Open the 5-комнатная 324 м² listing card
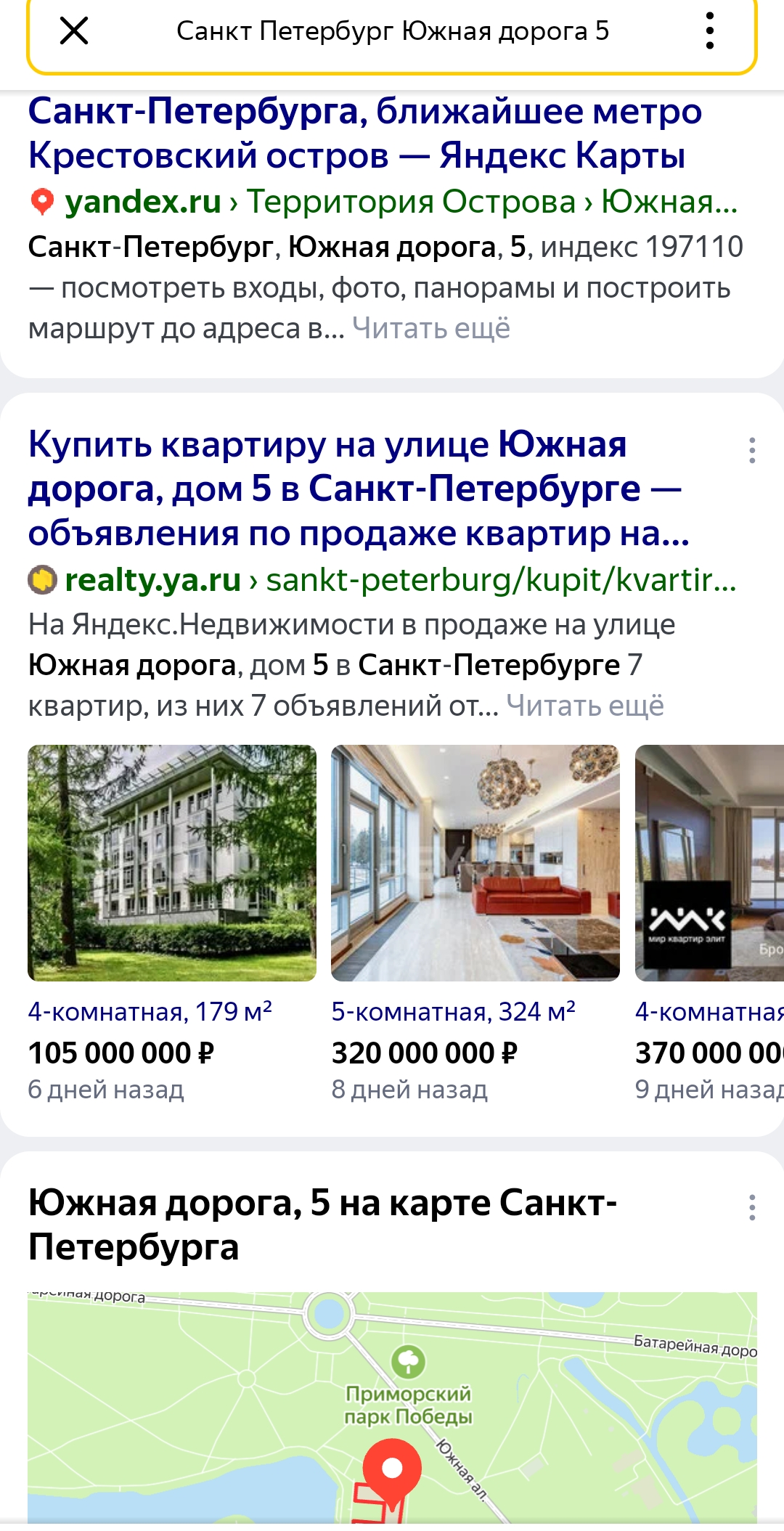The image size is (784, 1531). 475,923
